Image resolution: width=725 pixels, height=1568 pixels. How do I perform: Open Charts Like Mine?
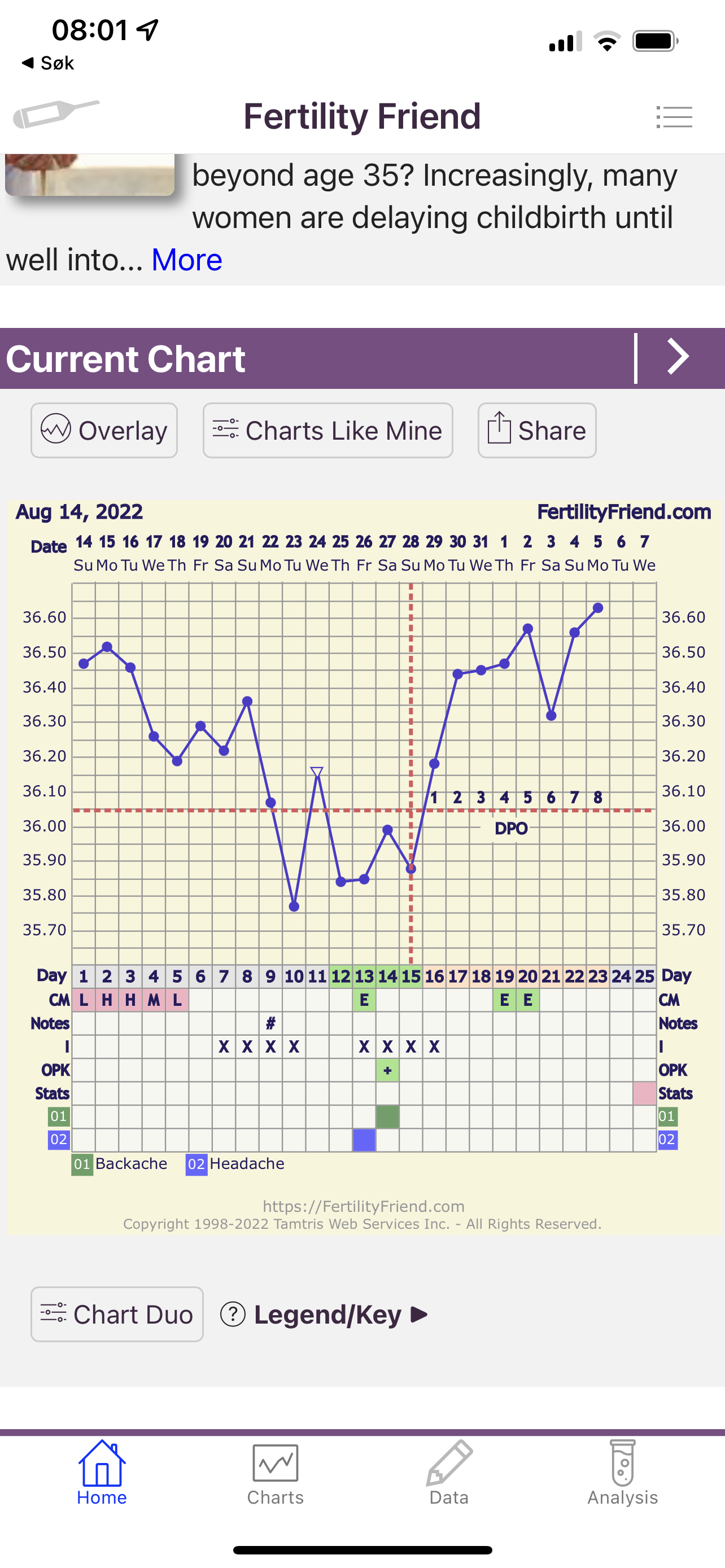pos(327,430)
